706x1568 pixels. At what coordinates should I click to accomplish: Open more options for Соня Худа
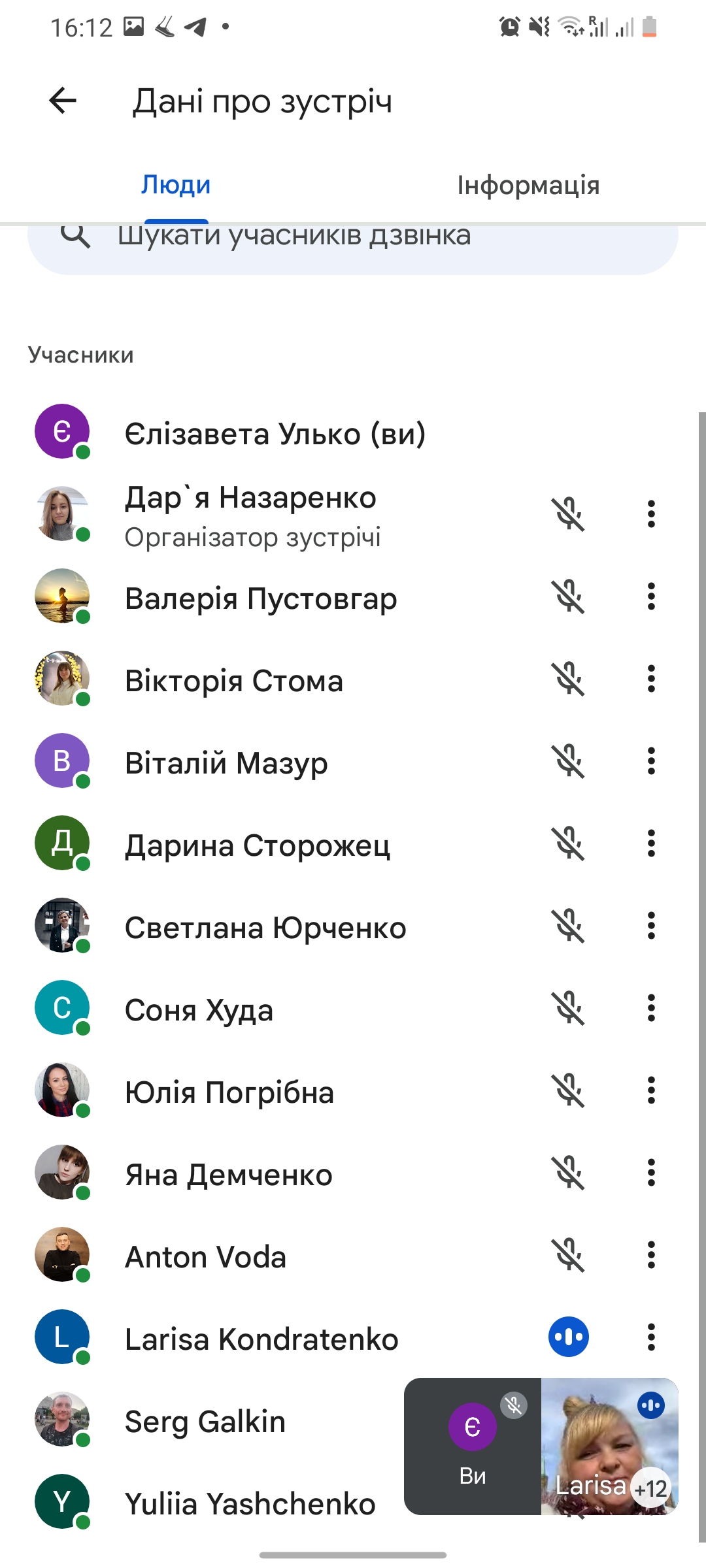[651, 1008]
